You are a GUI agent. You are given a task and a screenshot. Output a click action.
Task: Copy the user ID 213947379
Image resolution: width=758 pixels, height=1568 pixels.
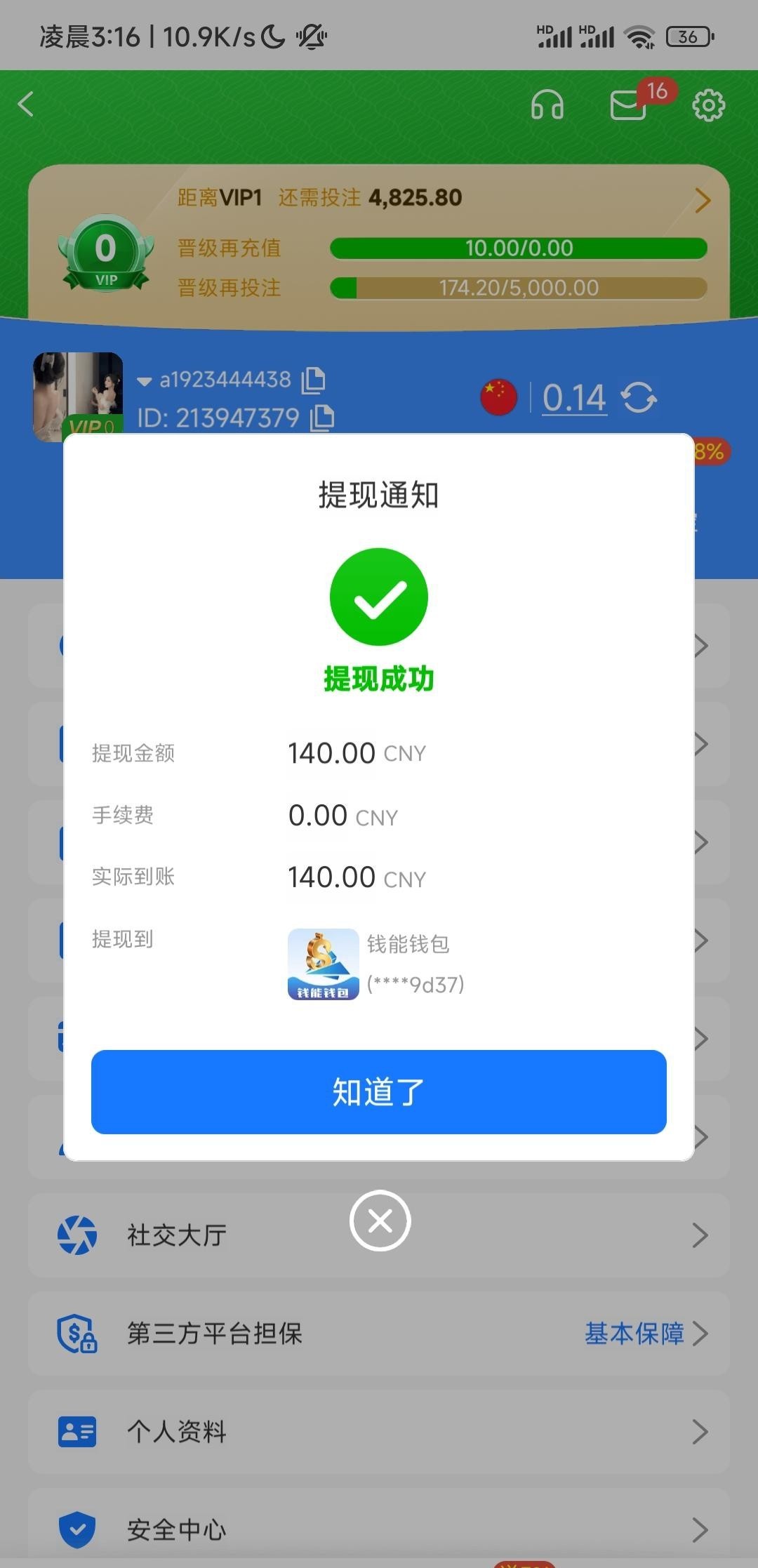(x=322, y=418)
